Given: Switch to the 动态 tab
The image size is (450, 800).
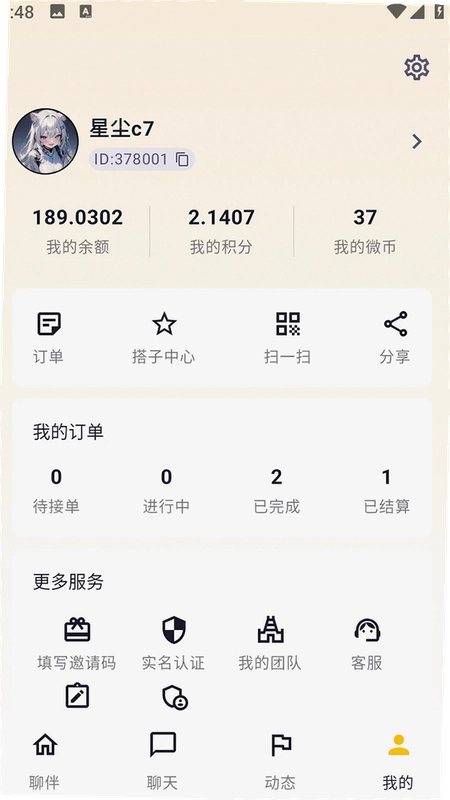Looking at the screenshot, I should (280, 761).
